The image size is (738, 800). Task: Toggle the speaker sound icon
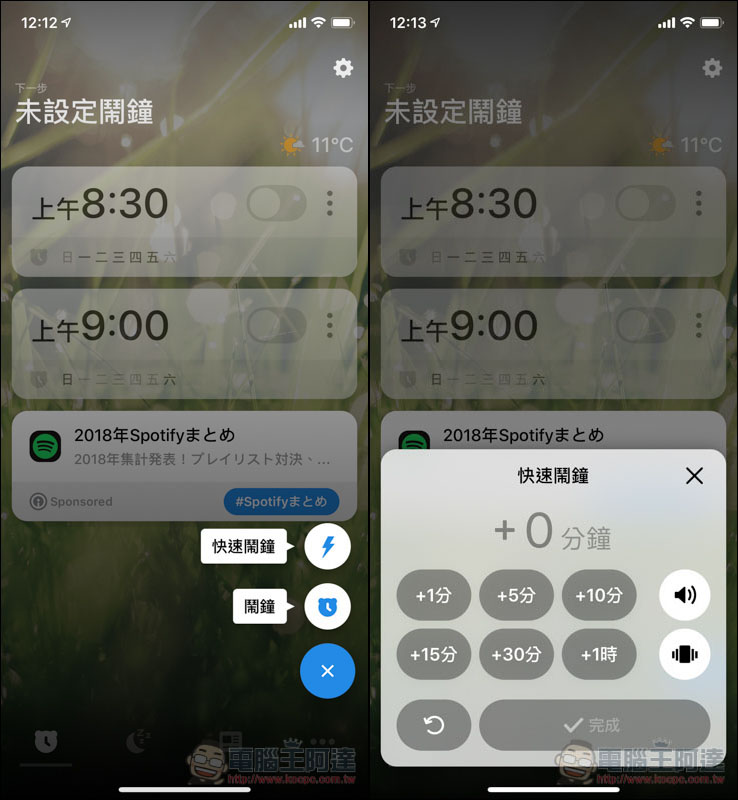point(685,596)
